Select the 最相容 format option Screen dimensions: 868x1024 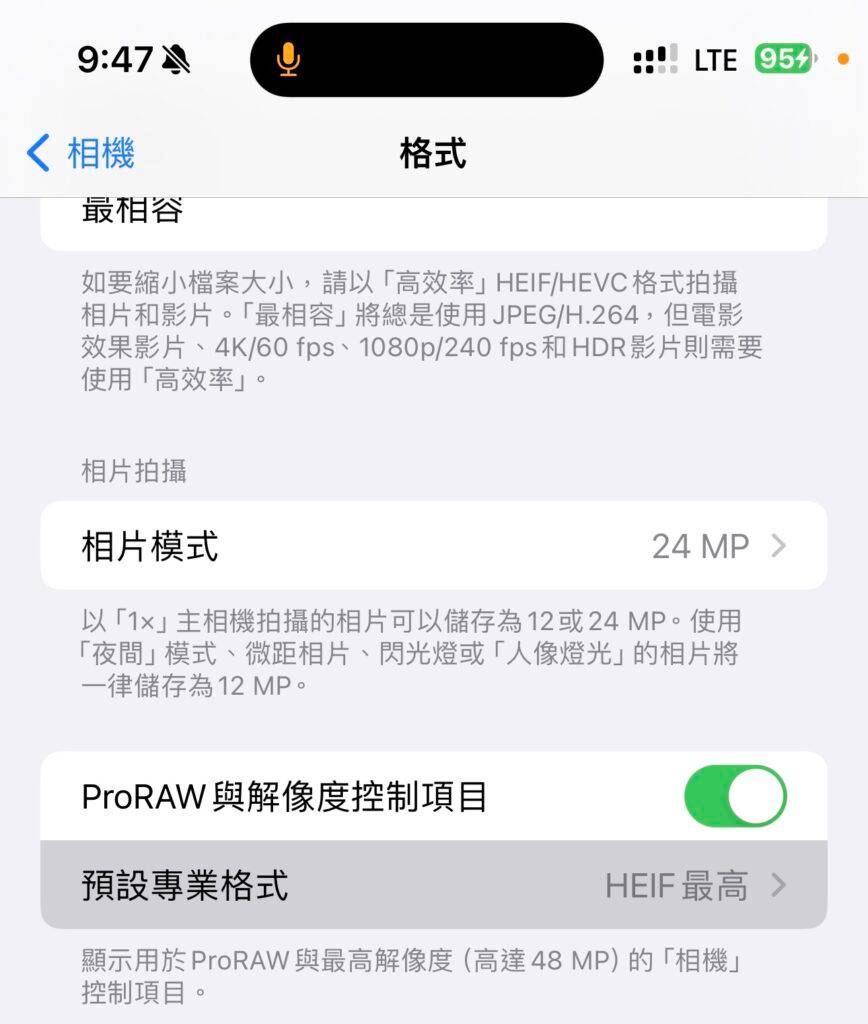click(x=433, y=222)
